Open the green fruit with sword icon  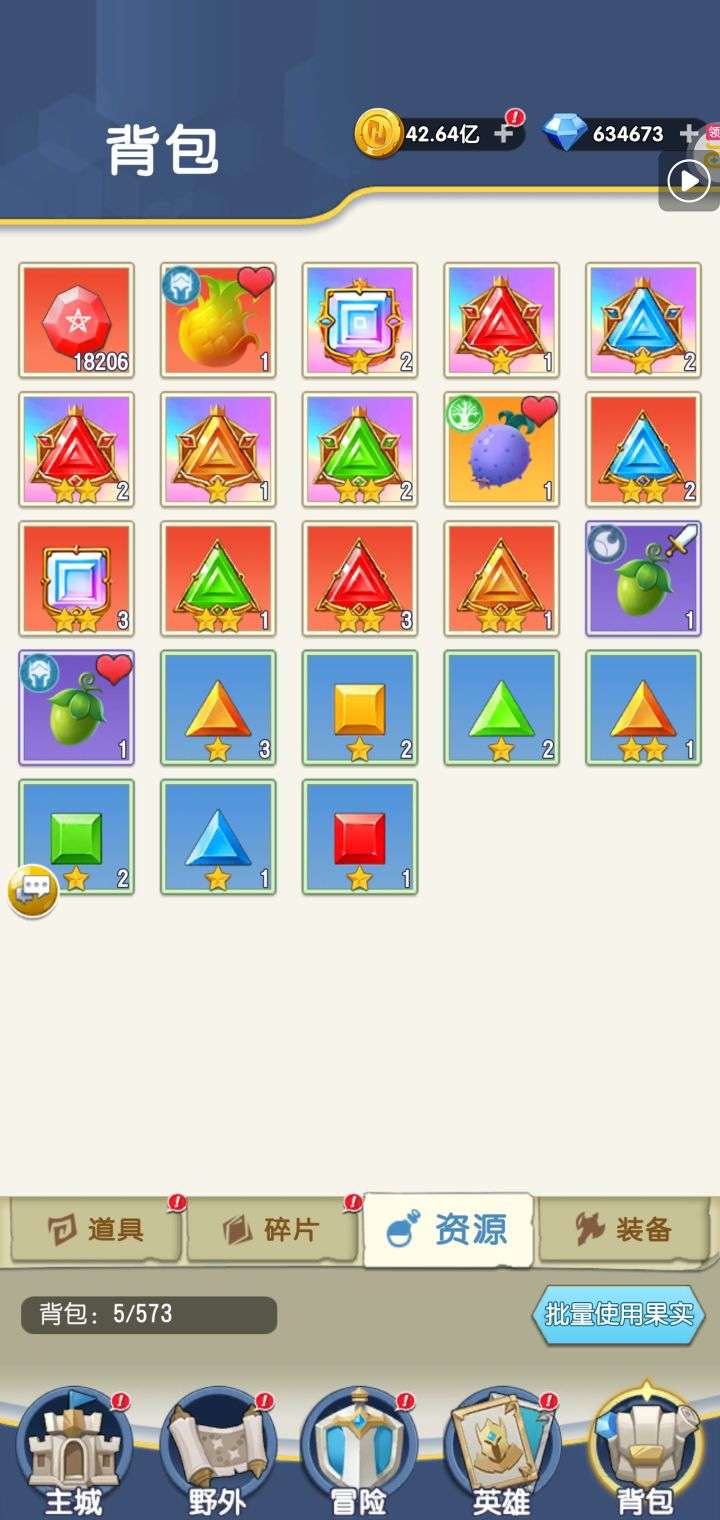click(644, 578)
